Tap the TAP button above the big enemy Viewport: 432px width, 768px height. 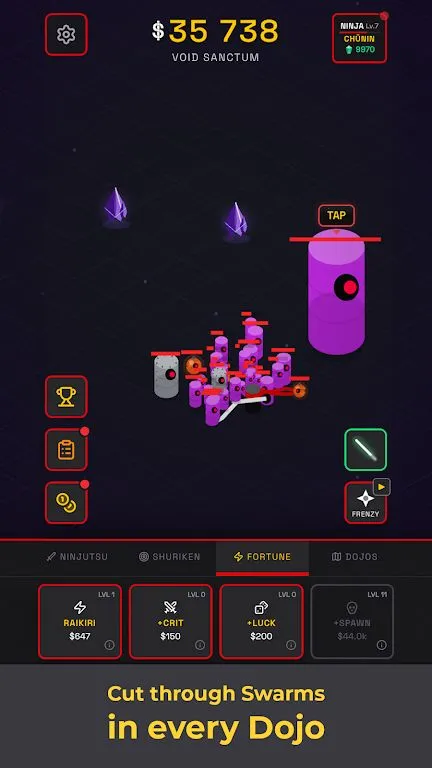336,216
